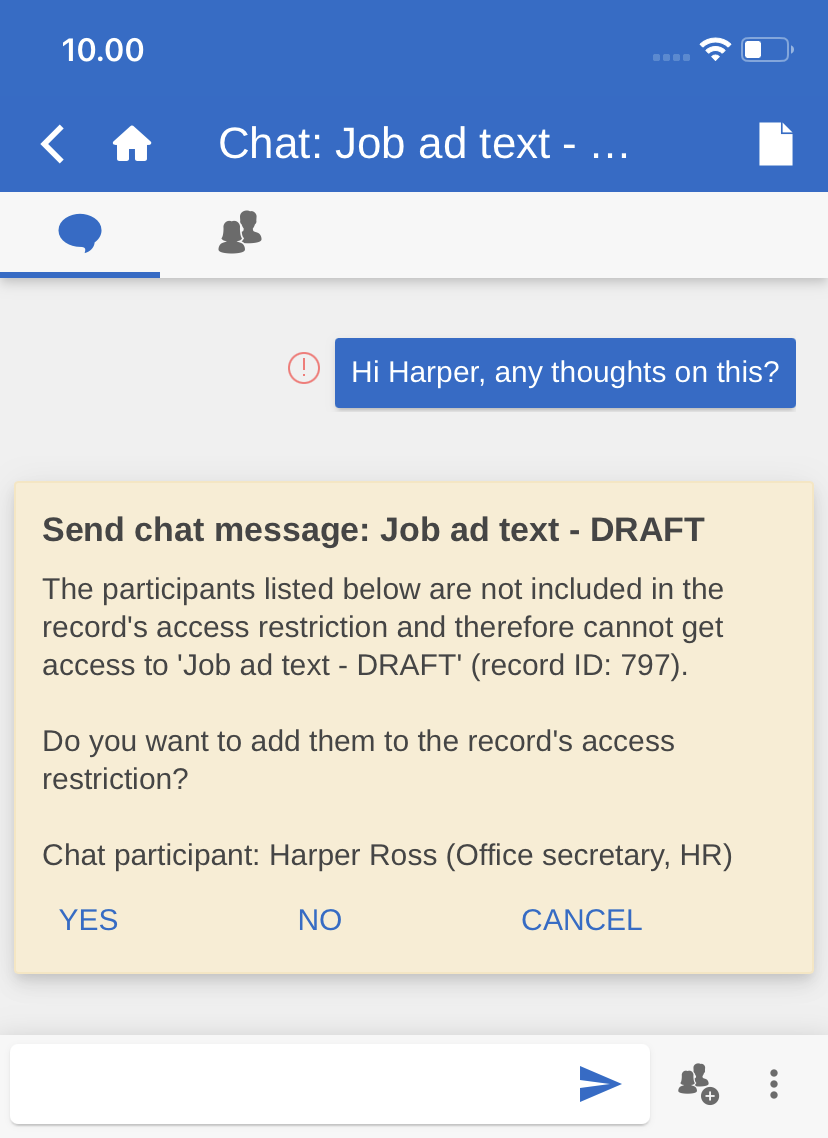The width and height of the screenshot is (828, 1138).
Task: Go back using the header arrow
Action: [53, 144]
